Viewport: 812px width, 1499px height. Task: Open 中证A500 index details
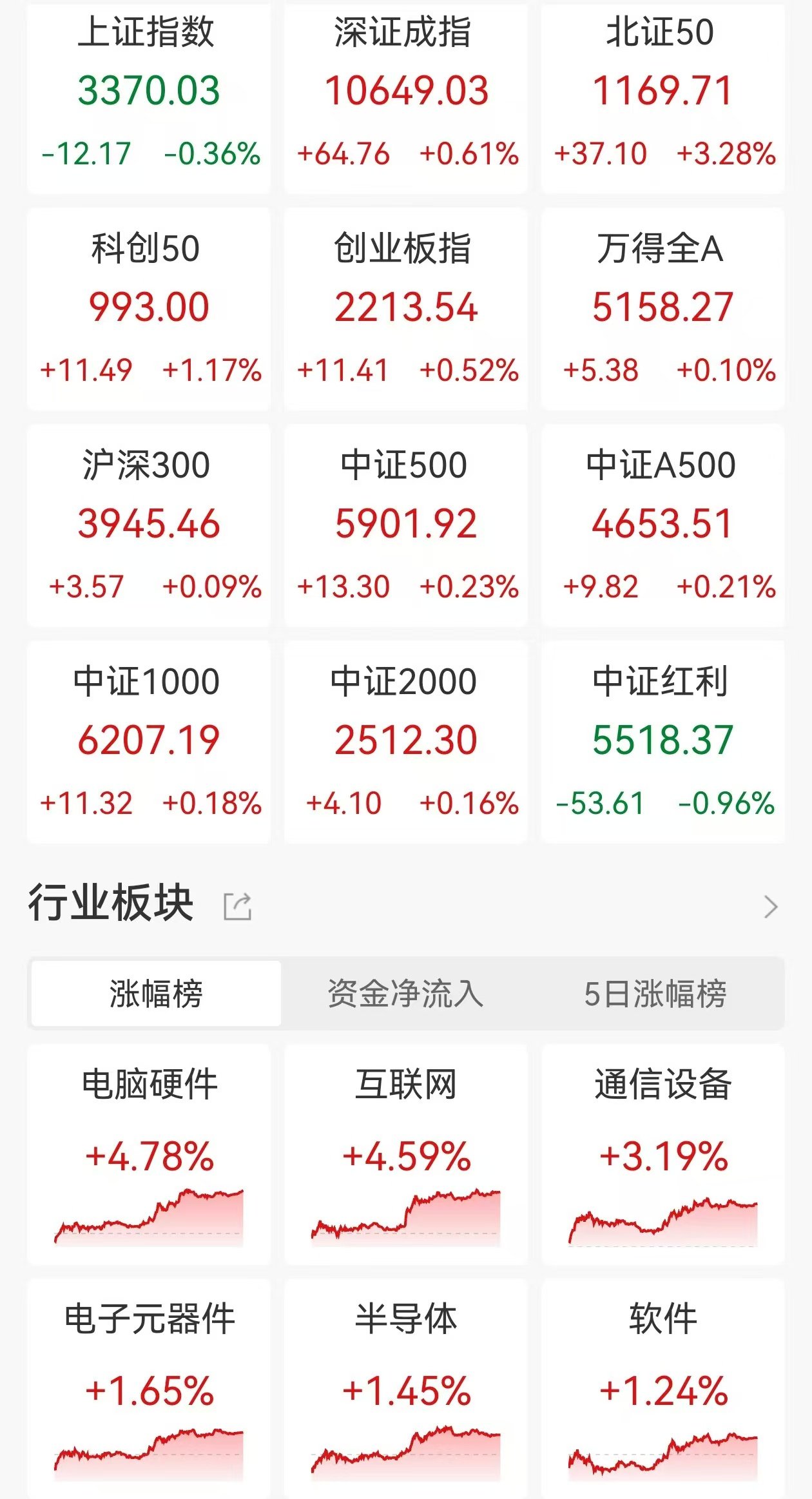[663, 525]
